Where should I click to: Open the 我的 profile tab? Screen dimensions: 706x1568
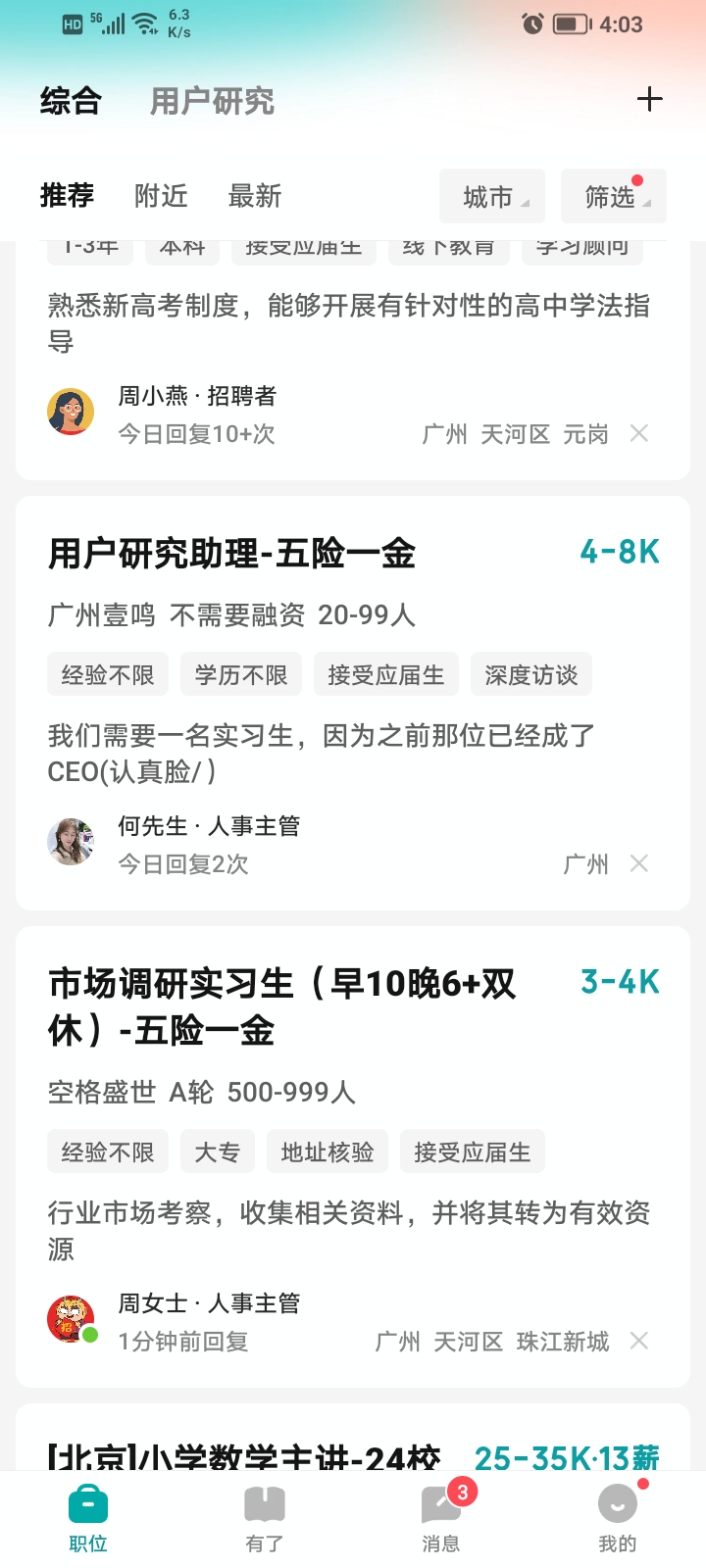point(618,1519)
